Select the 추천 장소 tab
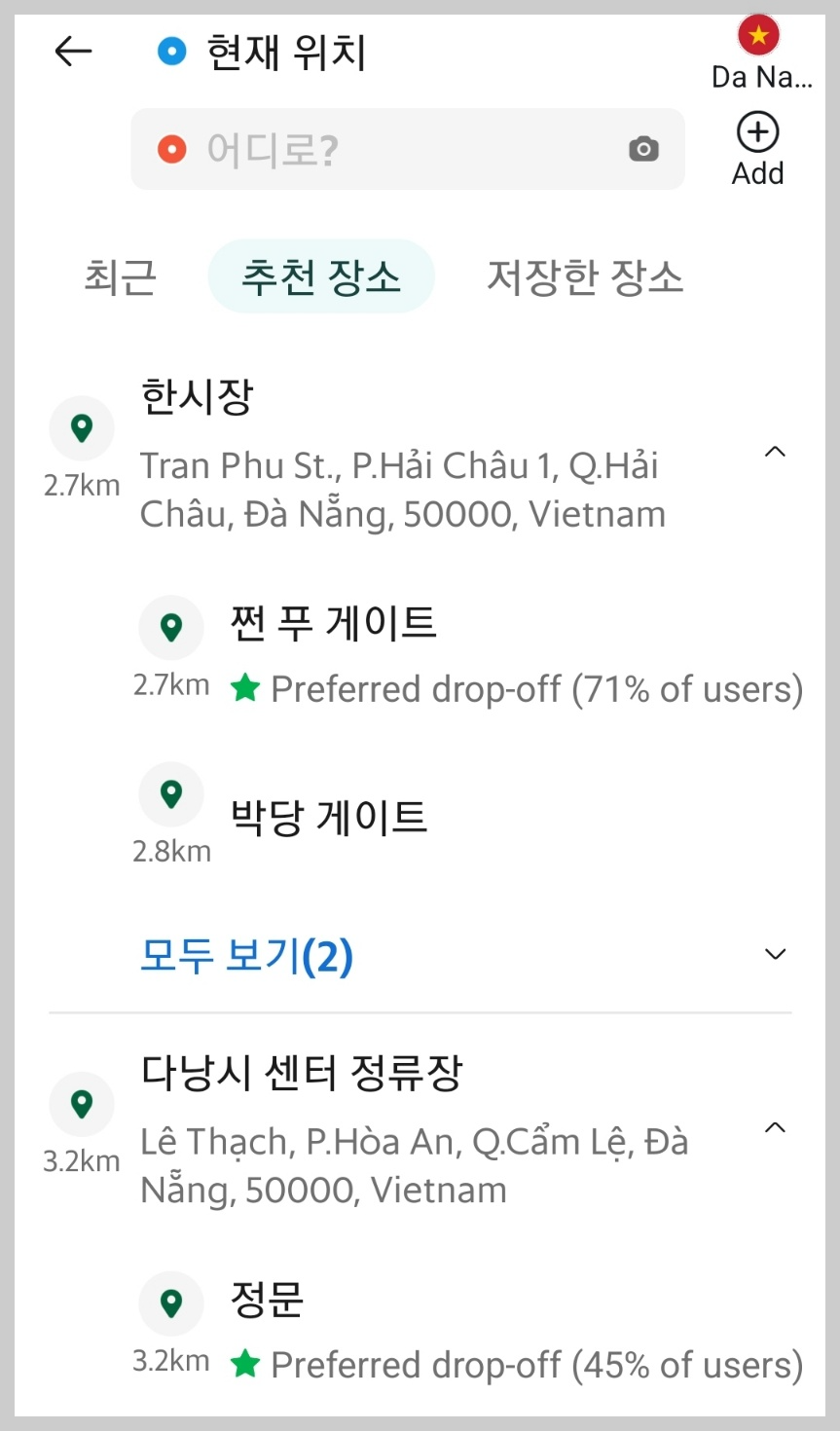This screenshot has height=1431, width=840. point(321,276)
